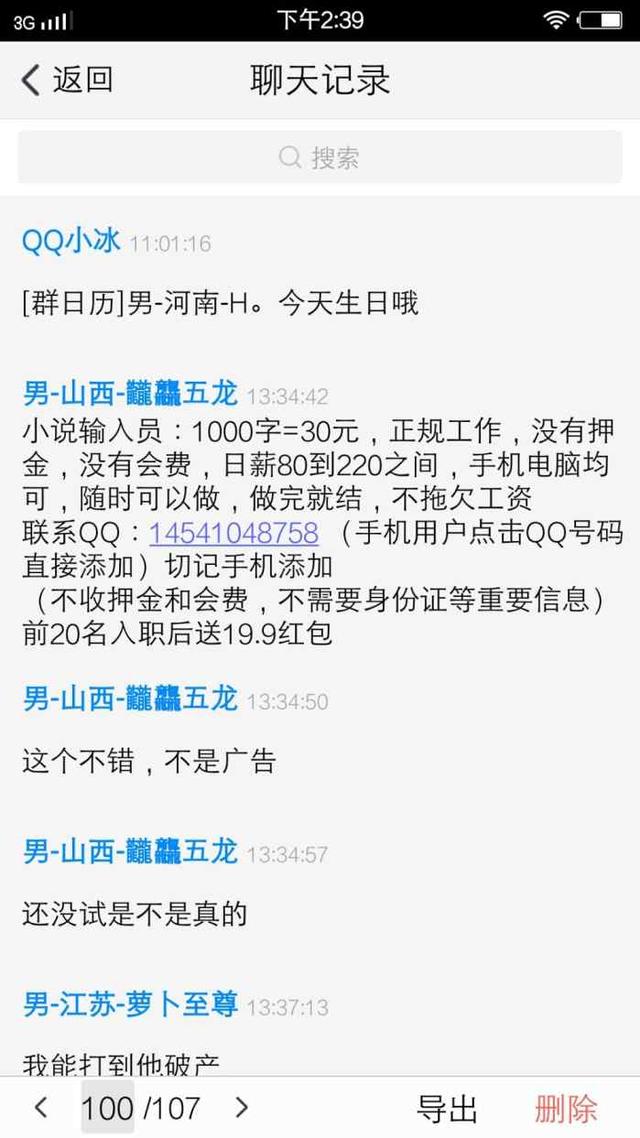Go to the next page of records
640x1138 pixels.
(241, 1107)
